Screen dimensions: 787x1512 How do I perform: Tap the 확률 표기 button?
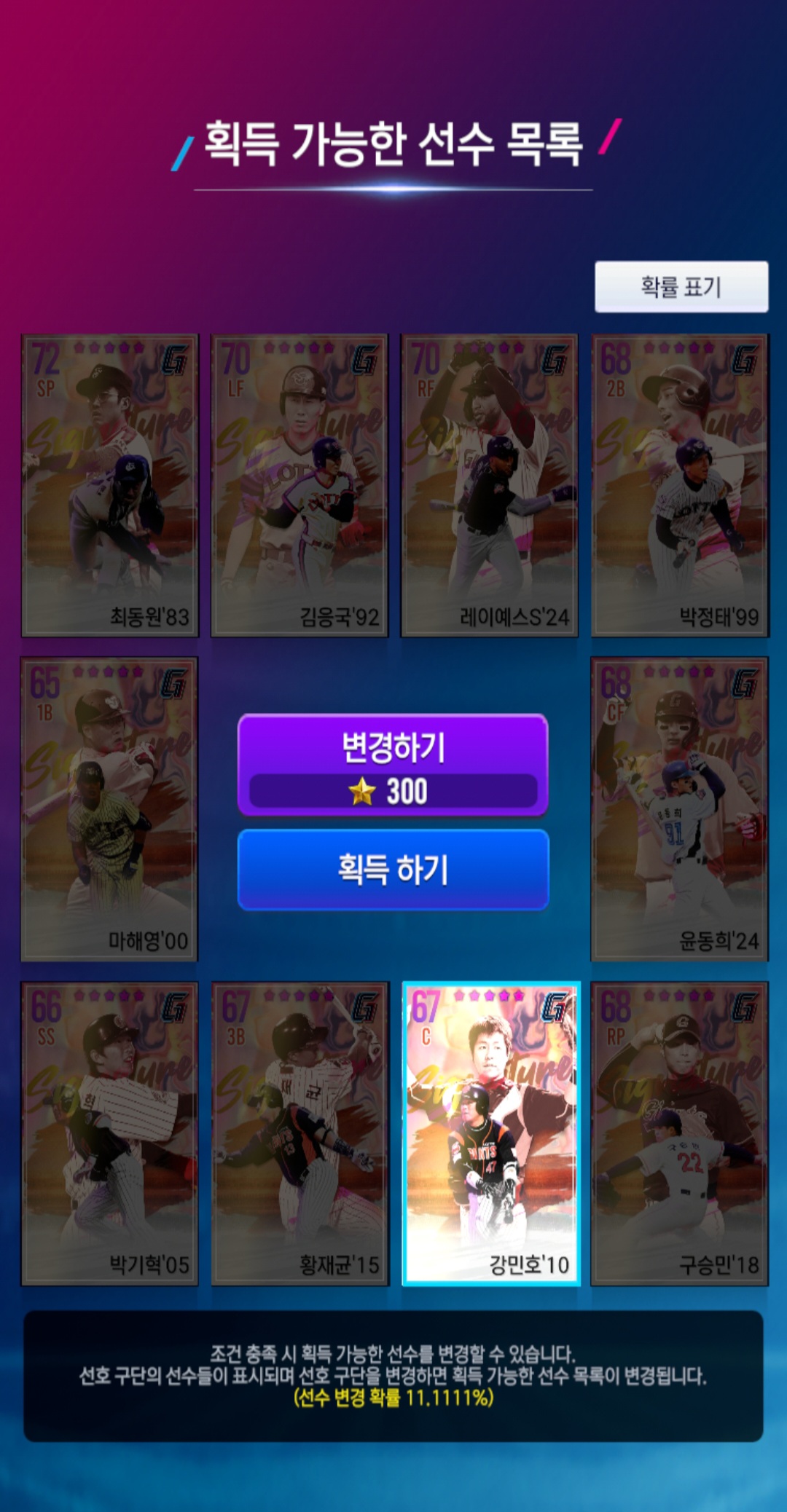point(681,287)
